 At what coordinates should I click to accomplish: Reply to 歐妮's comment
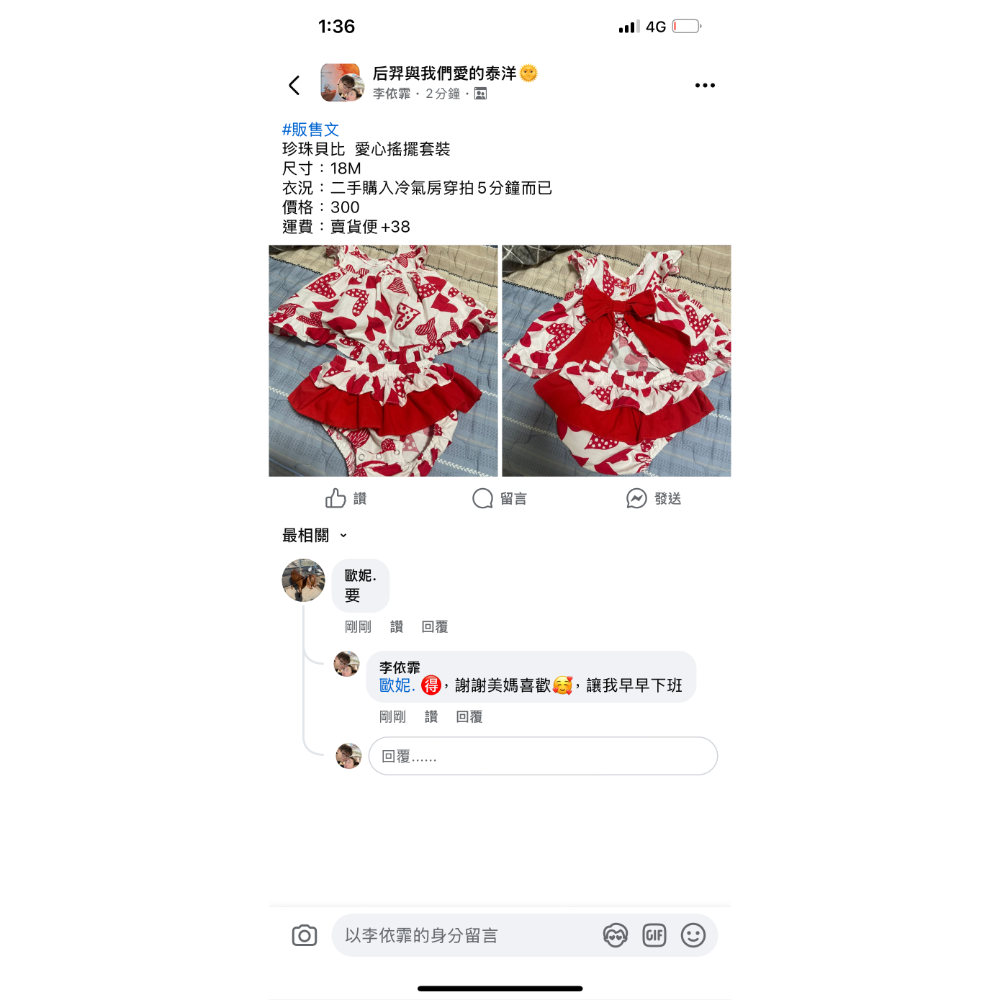434,627
